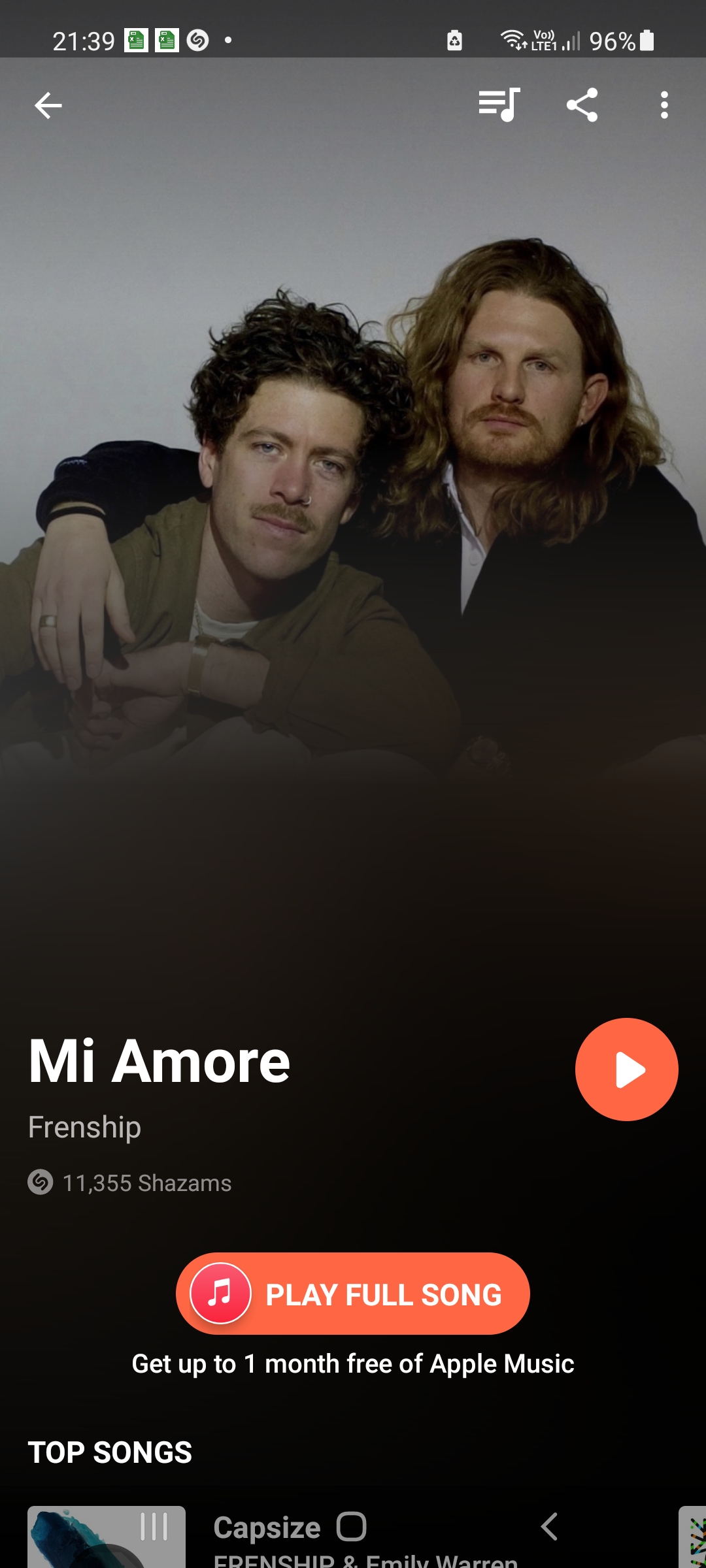Tap system home button
The image size is (706, 1568).
pyautogui.click(x=352, y=1527)
